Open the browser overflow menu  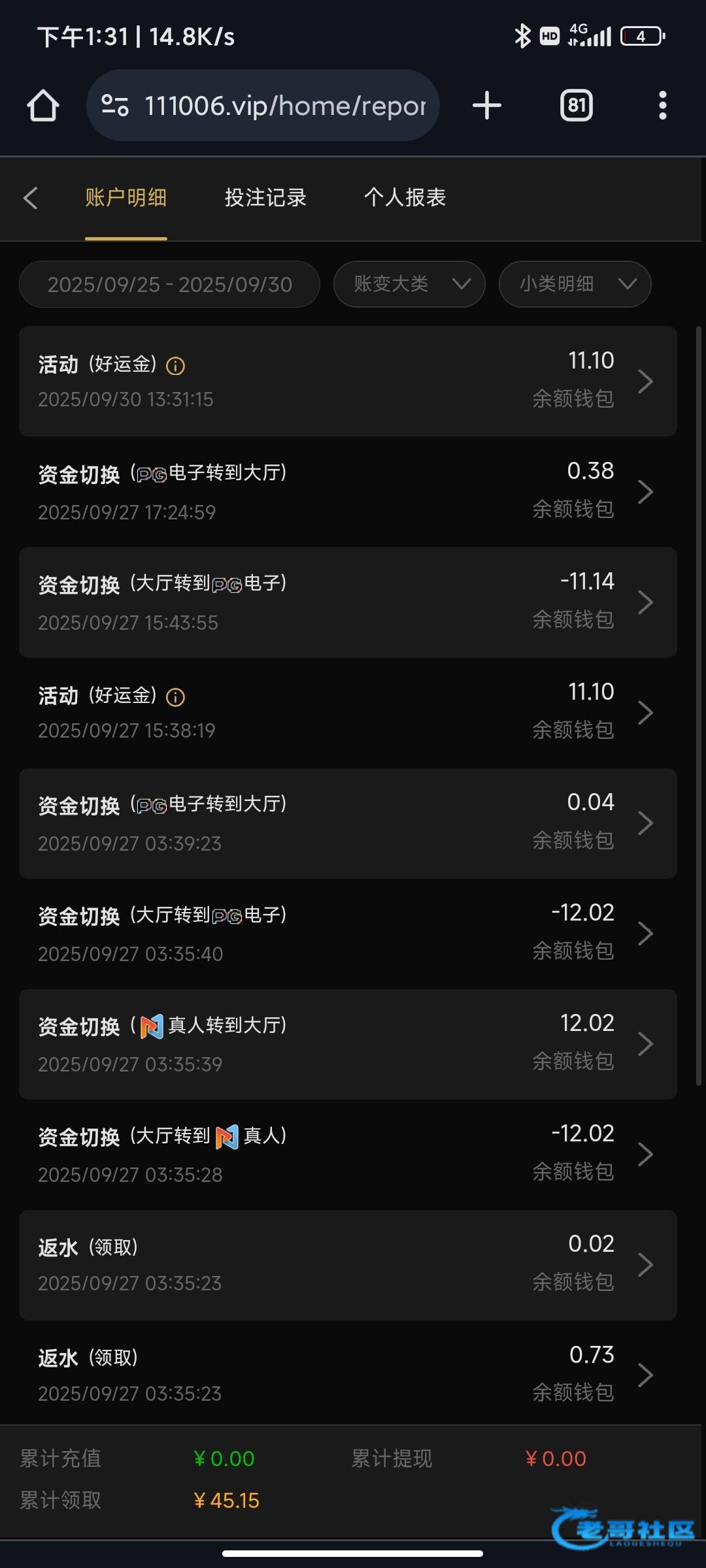[662, 106]
